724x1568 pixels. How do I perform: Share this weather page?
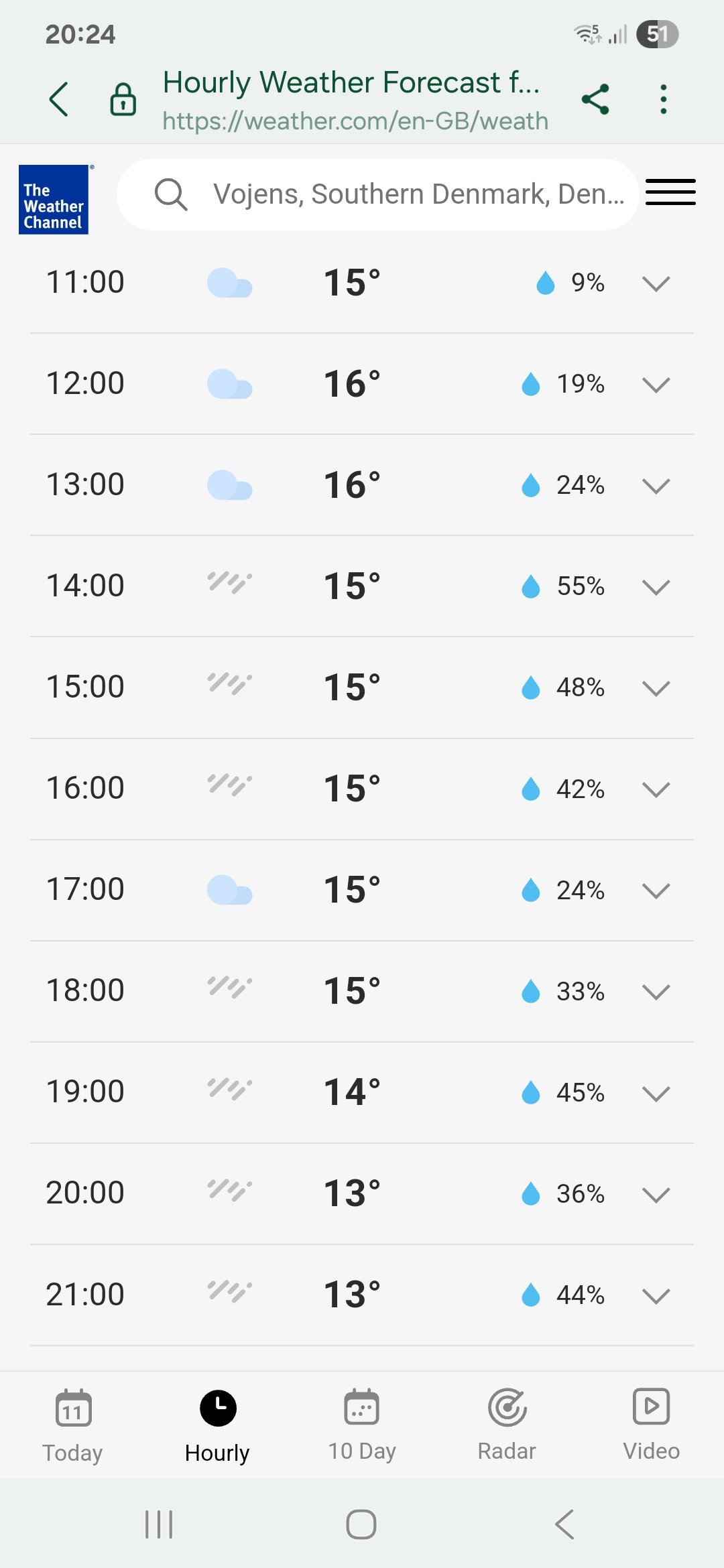coord(595,99)
